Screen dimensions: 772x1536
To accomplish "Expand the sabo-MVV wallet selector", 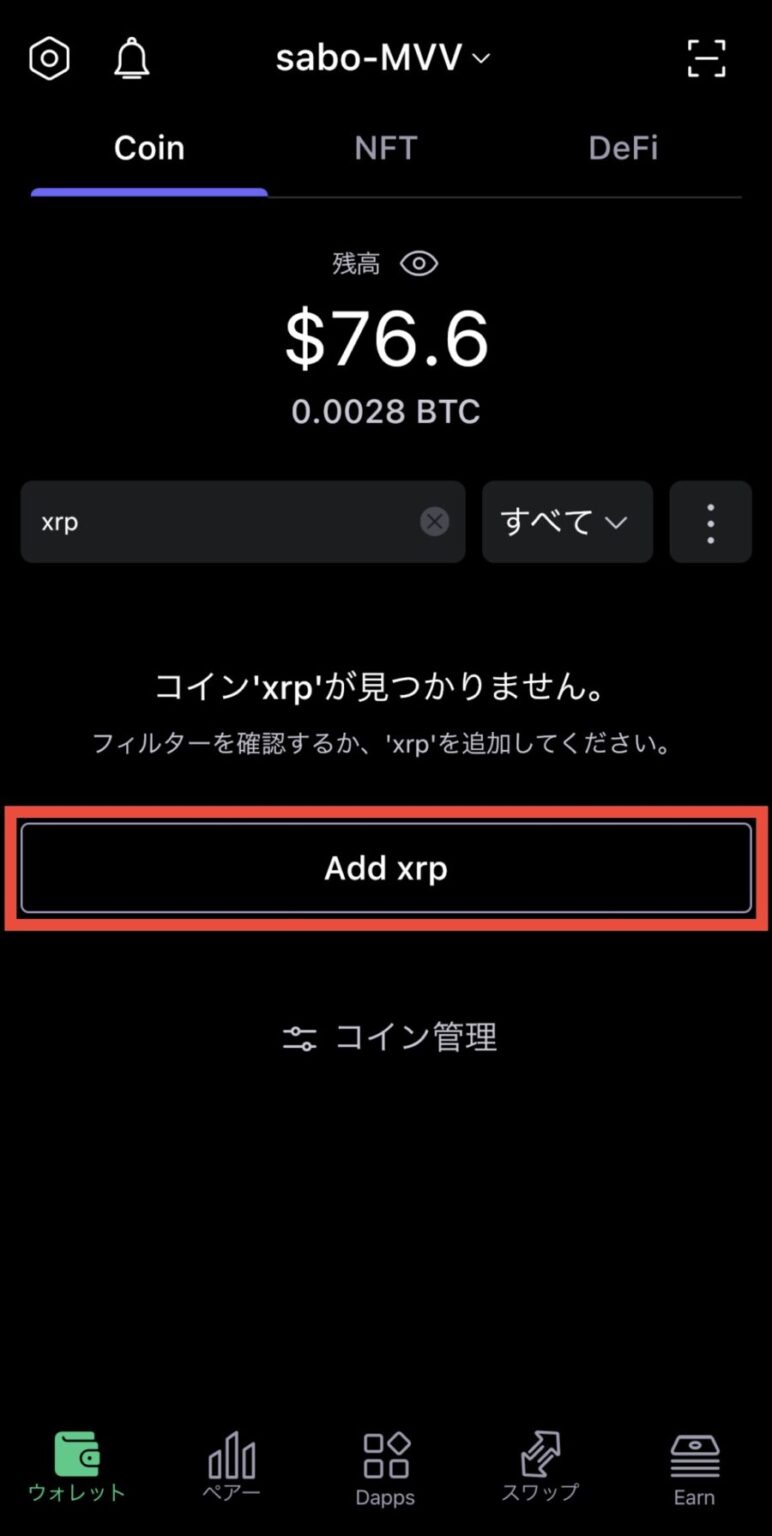I will 385,57.
